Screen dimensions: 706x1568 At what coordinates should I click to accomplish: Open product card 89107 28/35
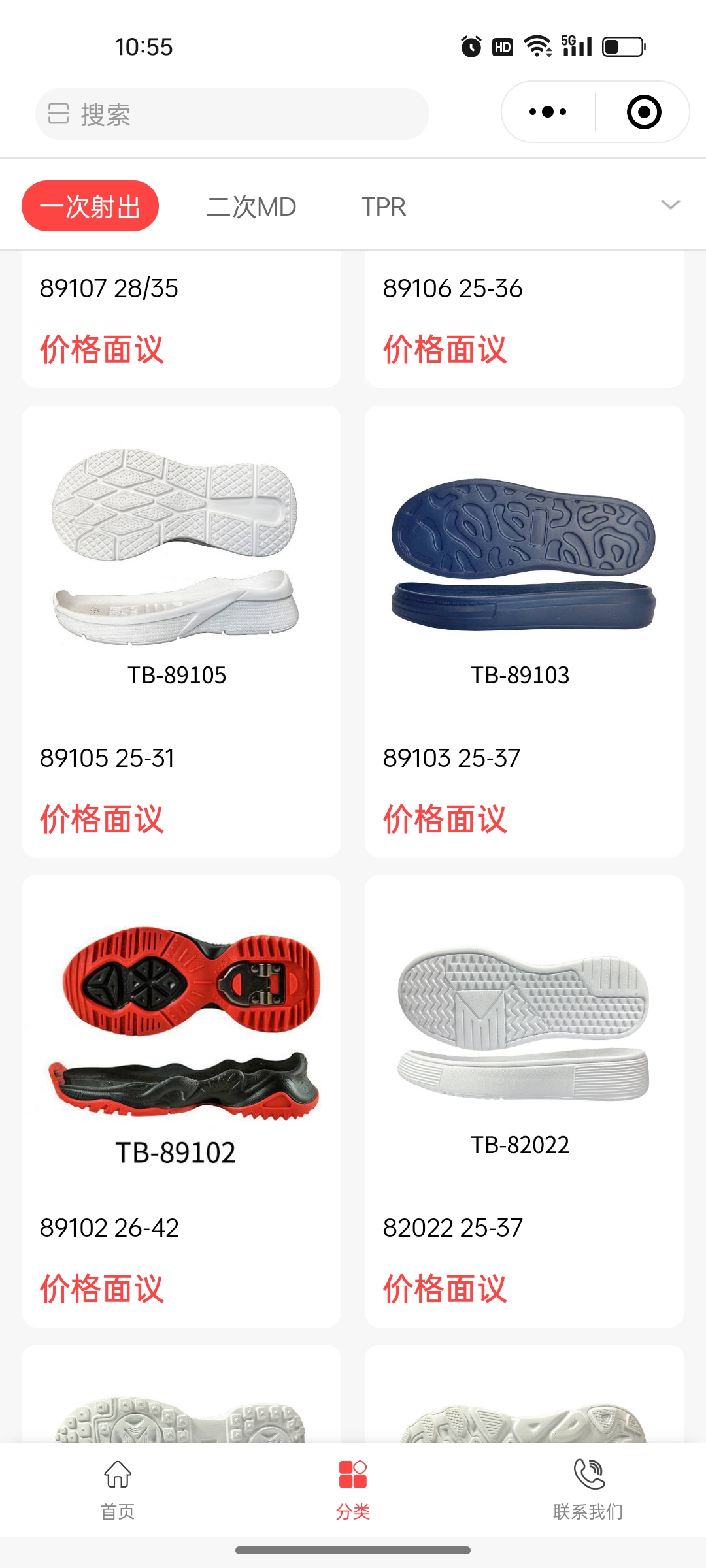point(181,320)
